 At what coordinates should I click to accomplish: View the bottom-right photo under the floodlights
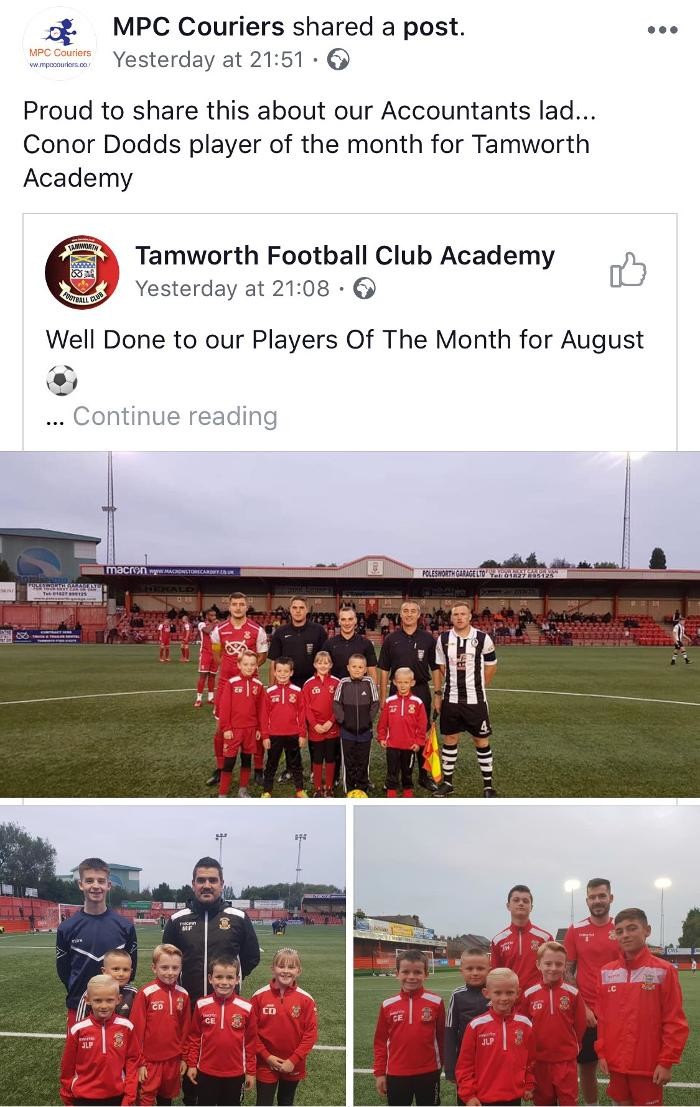pyautogui.click(x=527, y=955)
